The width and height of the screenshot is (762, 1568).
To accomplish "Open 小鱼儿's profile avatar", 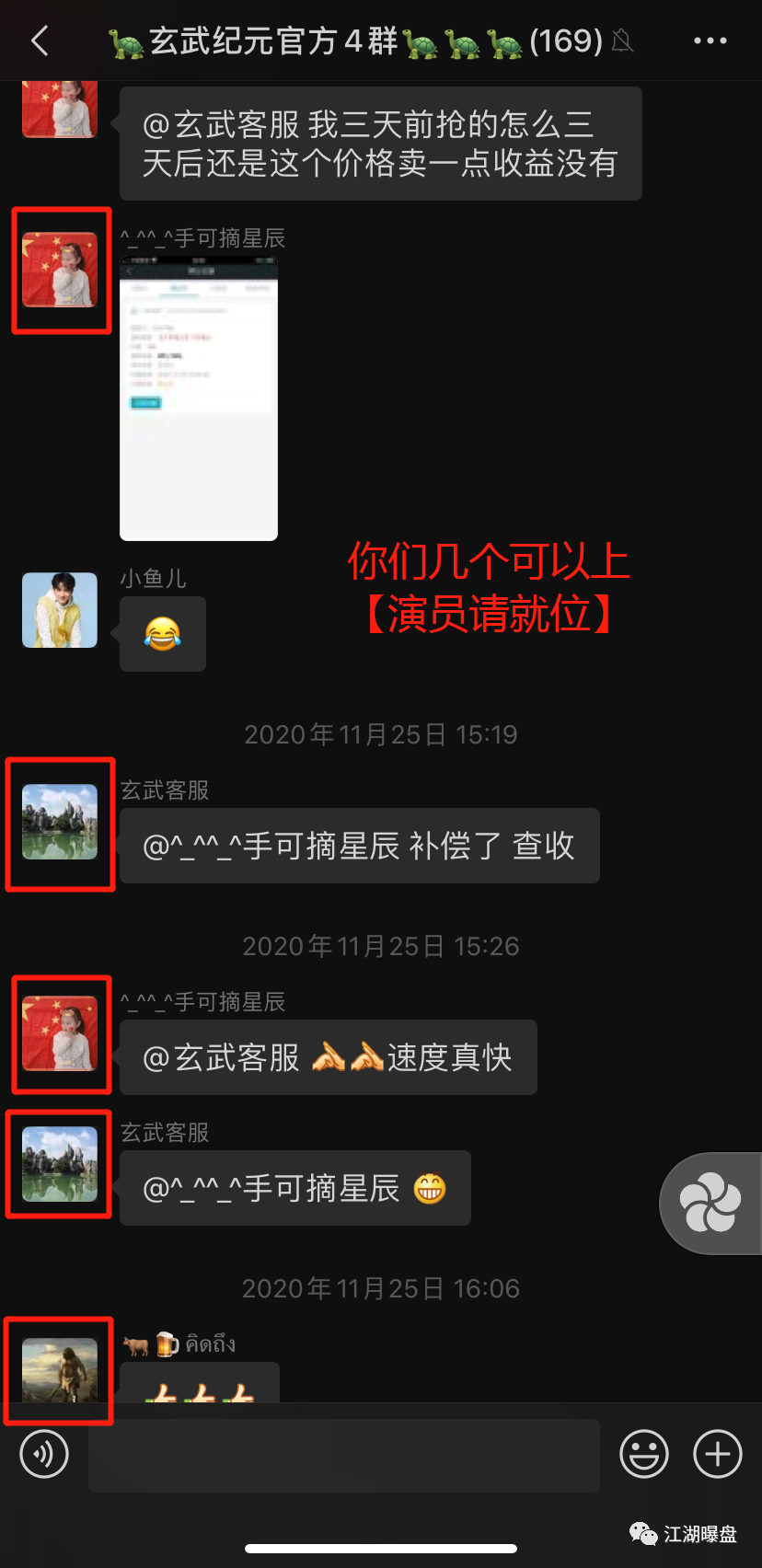I will pyautogui.click(x=60, y=610).
